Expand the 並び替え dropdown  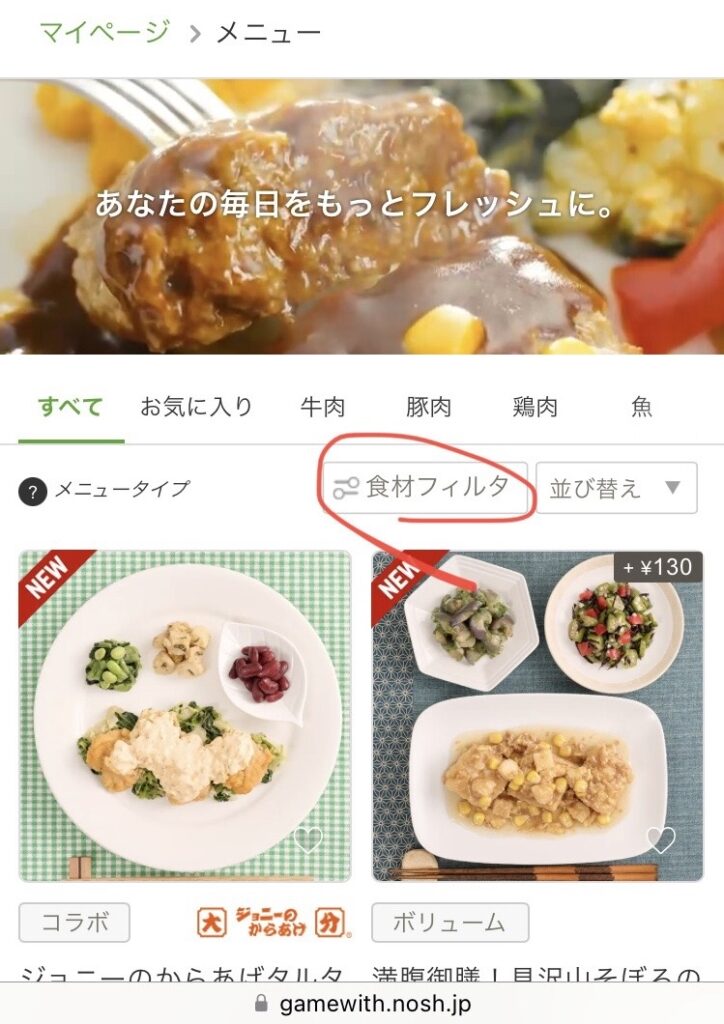click(616, 488)
